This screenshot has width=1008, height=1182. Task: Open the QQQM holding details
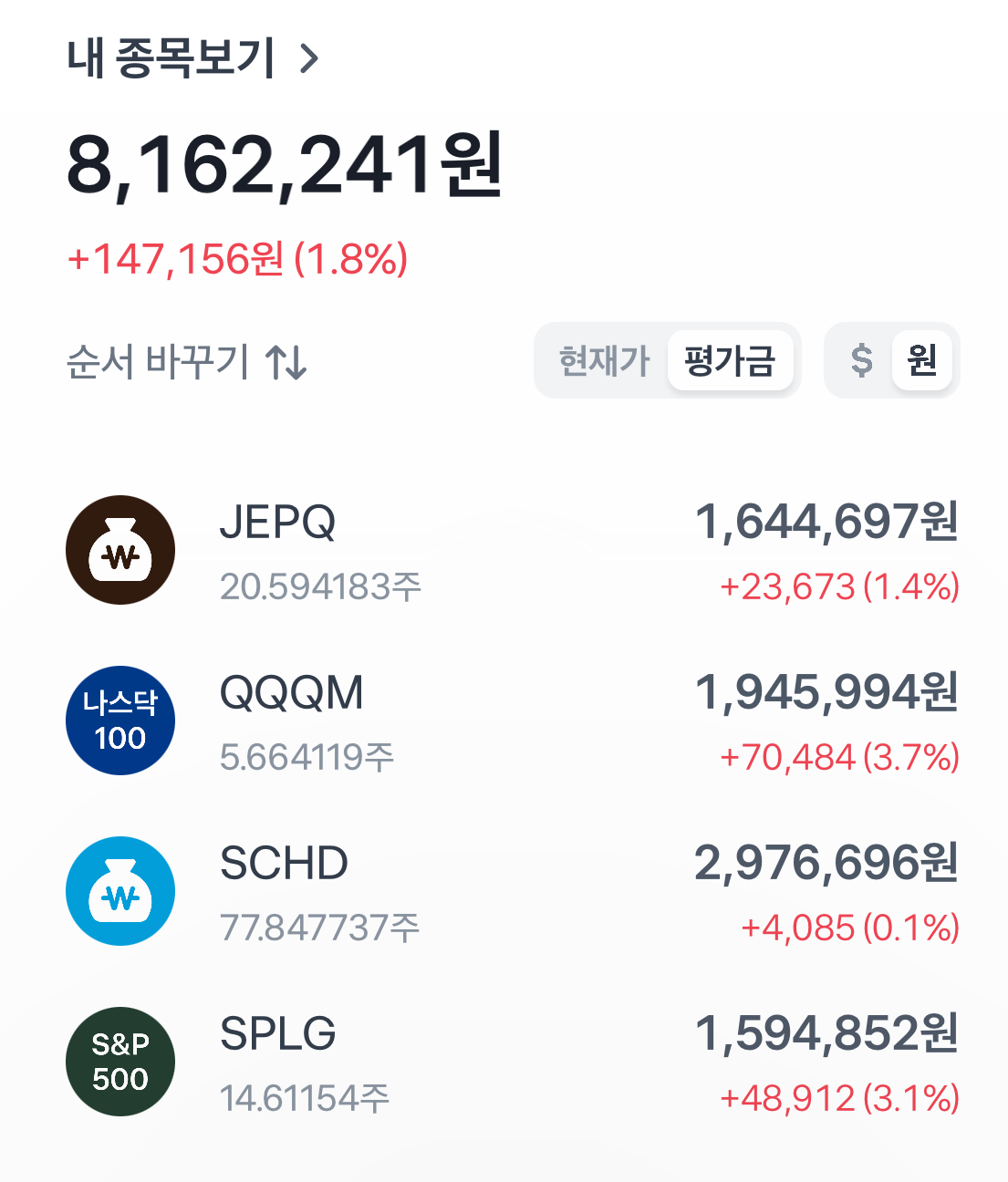click(x=502, y=721)
